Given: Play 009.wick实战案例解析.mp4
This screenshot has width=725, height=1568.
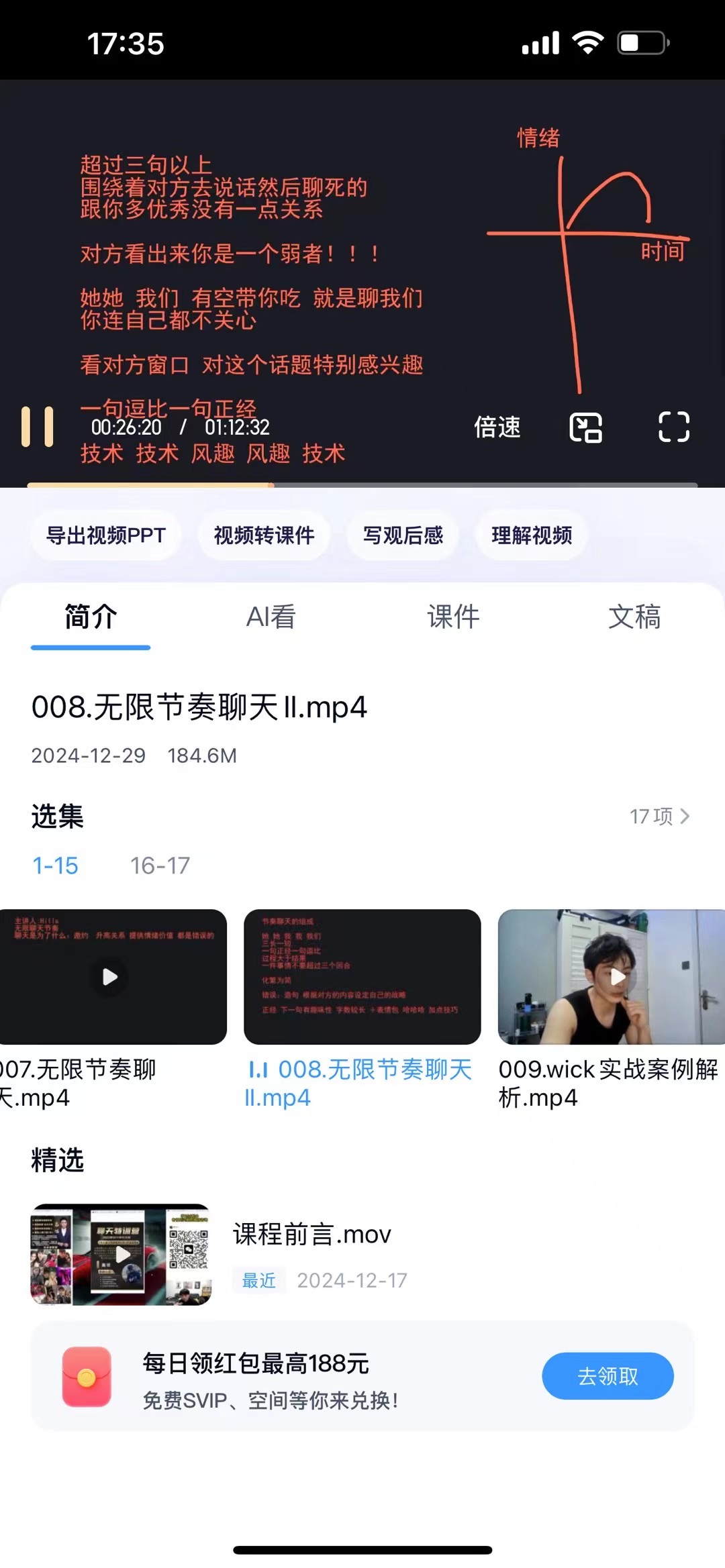Looking at the screenshot, I should tap(611, 977).
